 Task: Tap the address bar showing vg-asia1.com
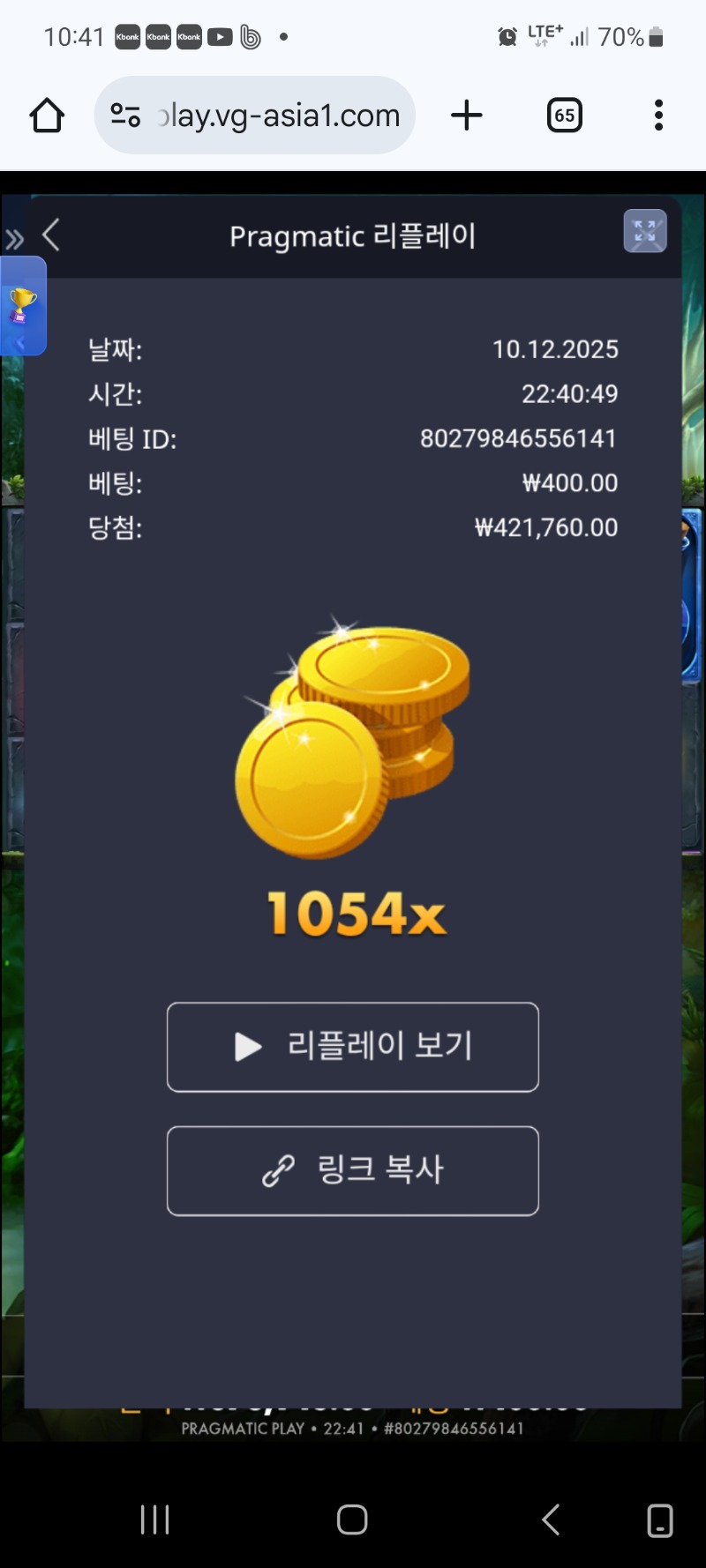click(x=278, y=115)
